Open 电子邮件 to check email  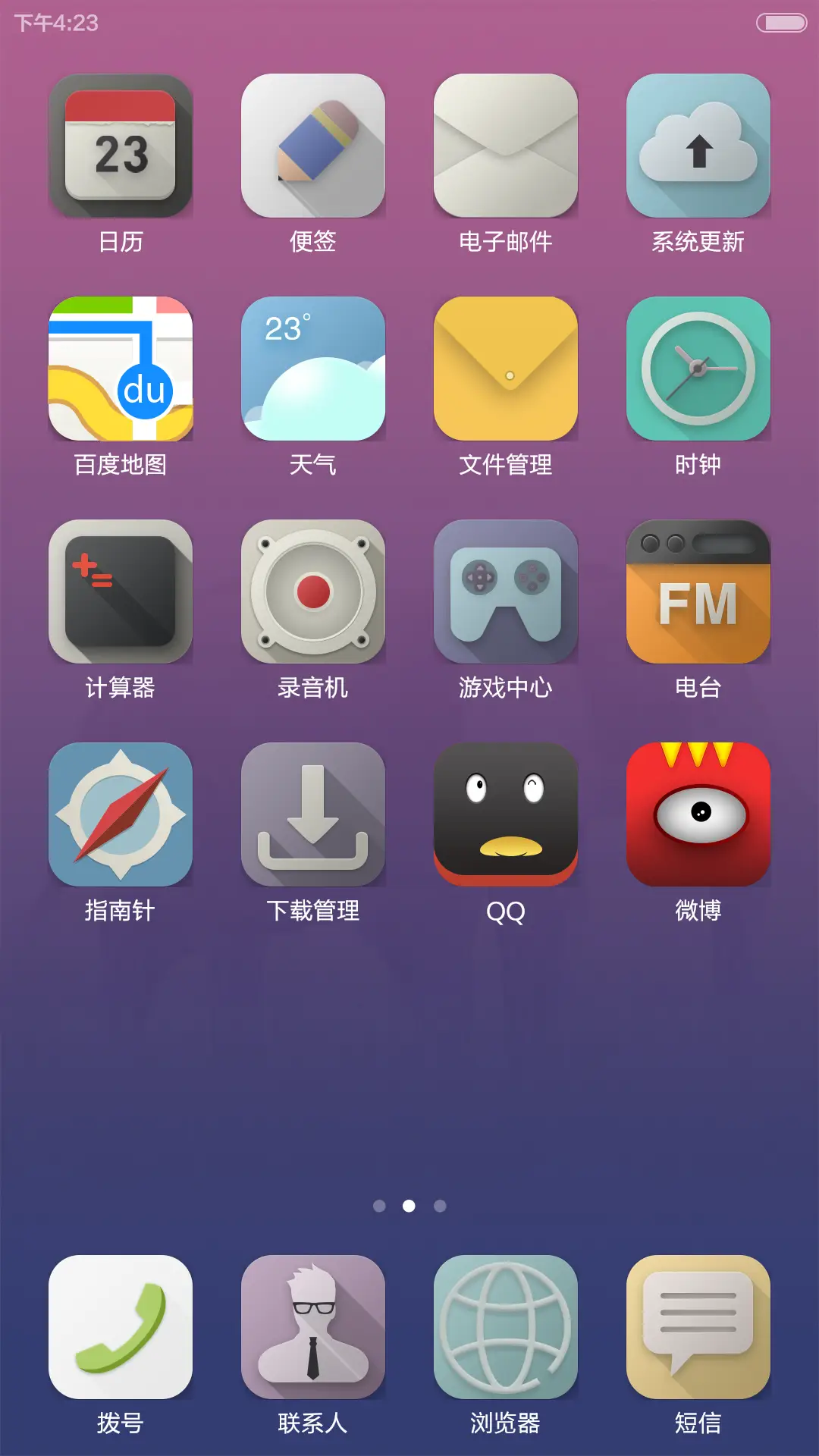click(x=506, y=146)
